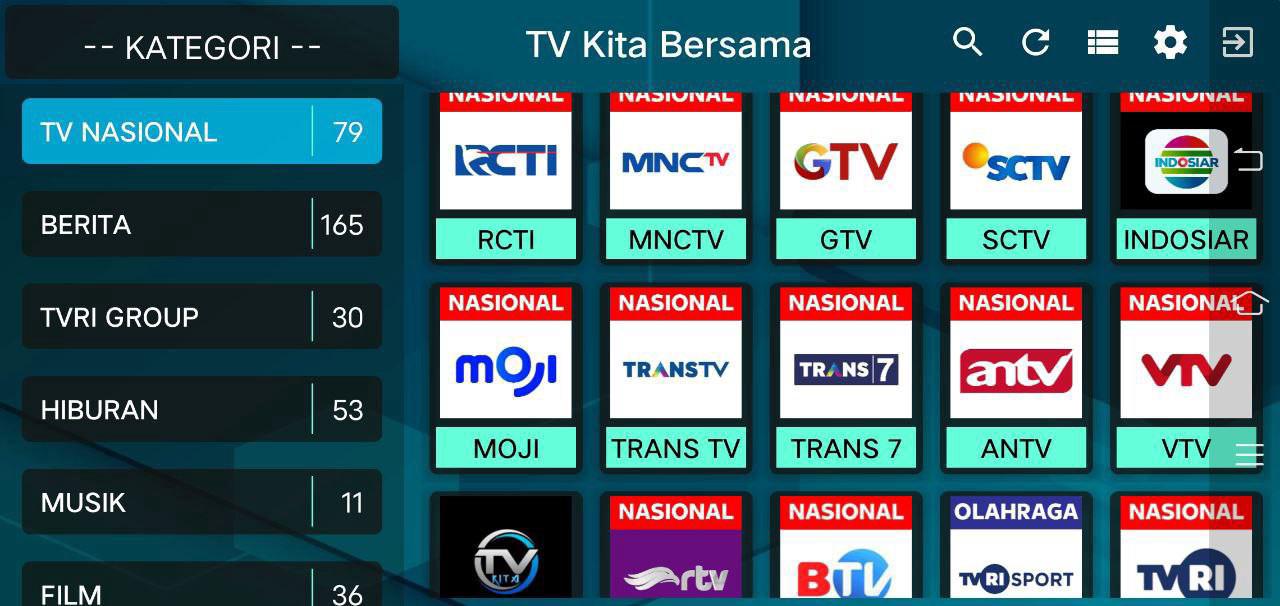Image resolution: width=1280 pixels, height=606 pixels.
Task: Play the TRANS 7 channel
Action: 846,380
